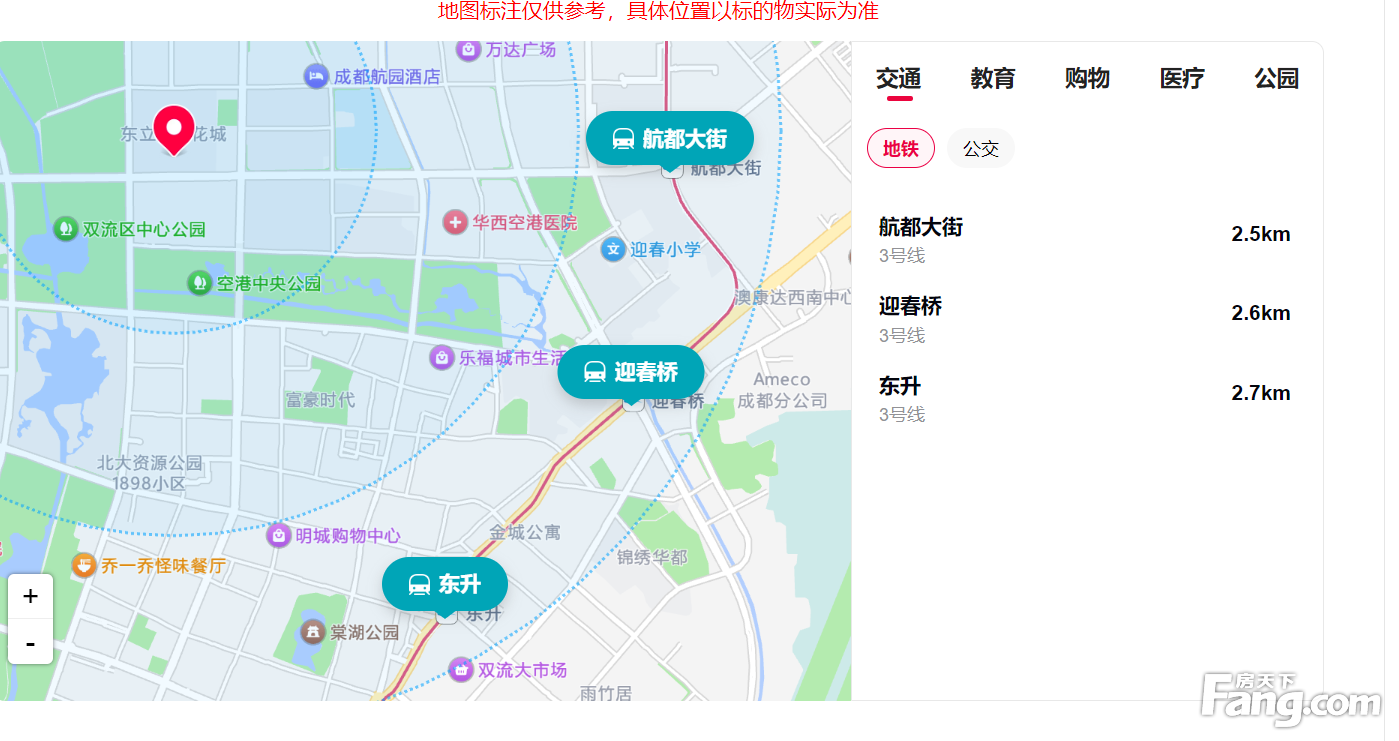Screen dimensions: 1399x741
Task: Select the 地铁 filter chip
Action: 900,149
